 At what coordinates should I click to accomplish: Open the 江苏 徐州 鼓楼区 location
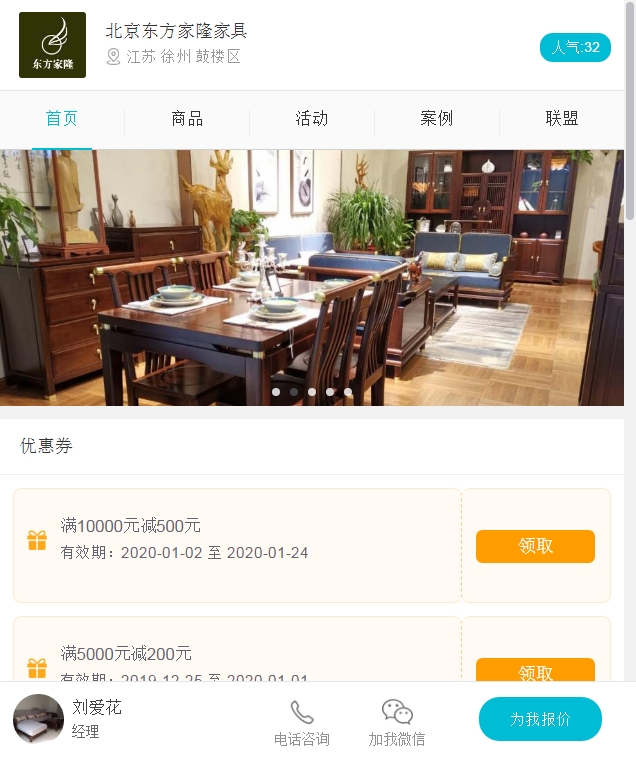pyautogui.click(x=175, y=57)
